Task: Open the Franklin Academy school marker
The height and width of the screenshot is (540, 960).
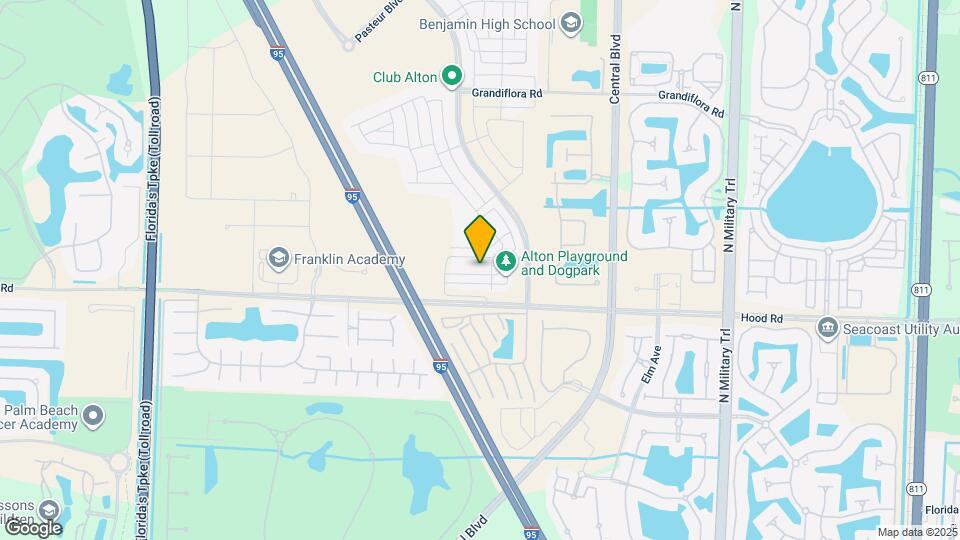Action: (279, 259)
